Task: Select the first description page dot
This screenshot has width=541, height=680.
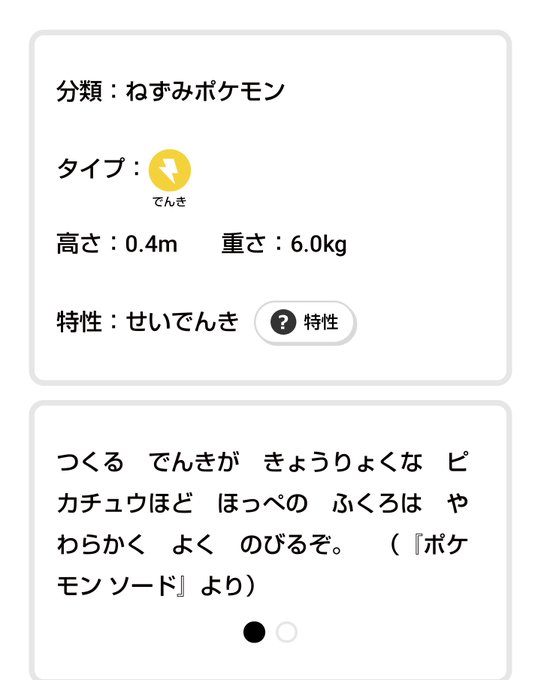Action: pyautogui.click(x=254, y=632)
